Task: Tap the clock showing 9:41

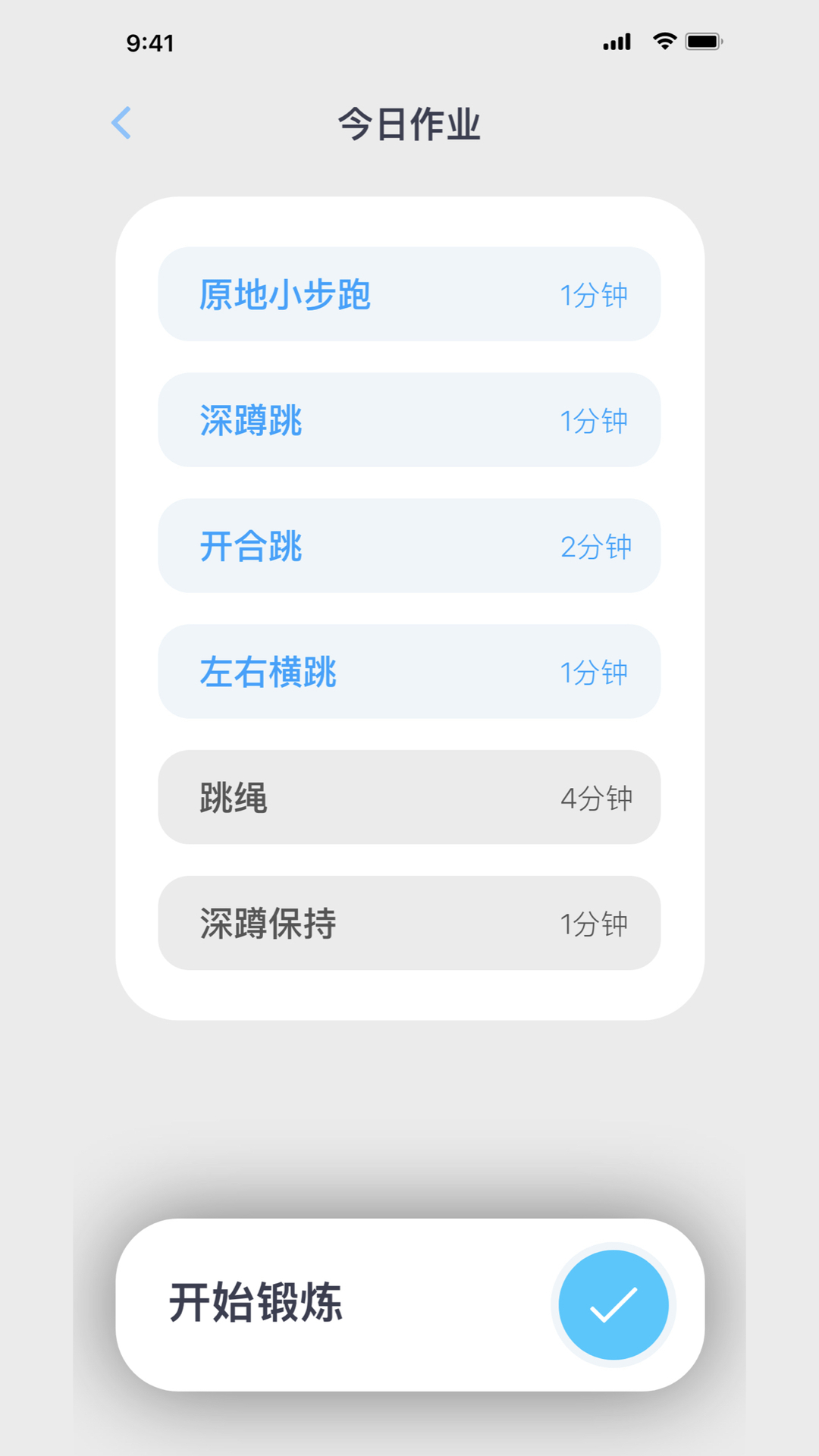Action: coord(150,43)
